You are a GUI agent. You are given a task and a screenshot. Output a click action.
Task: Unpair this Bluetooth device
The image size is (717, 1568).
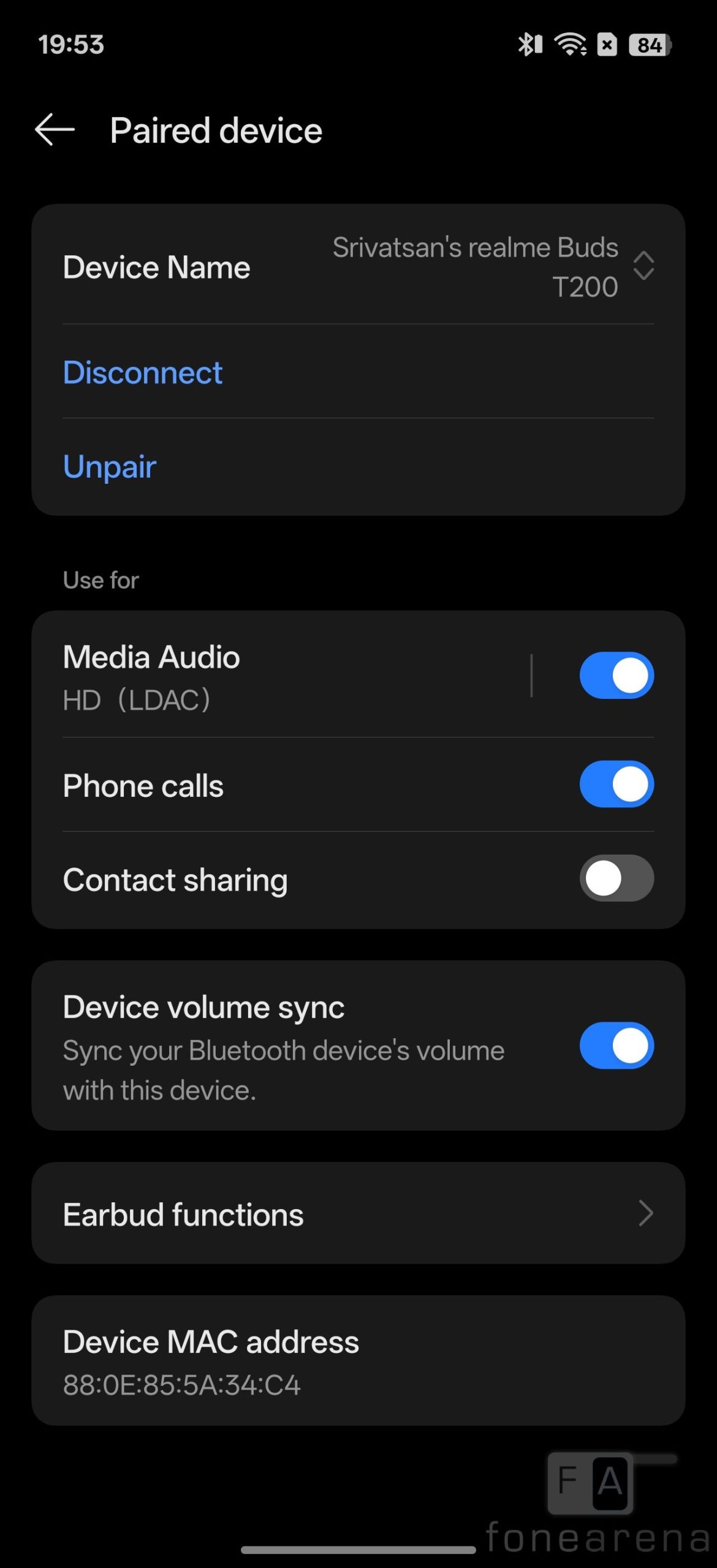110,467
